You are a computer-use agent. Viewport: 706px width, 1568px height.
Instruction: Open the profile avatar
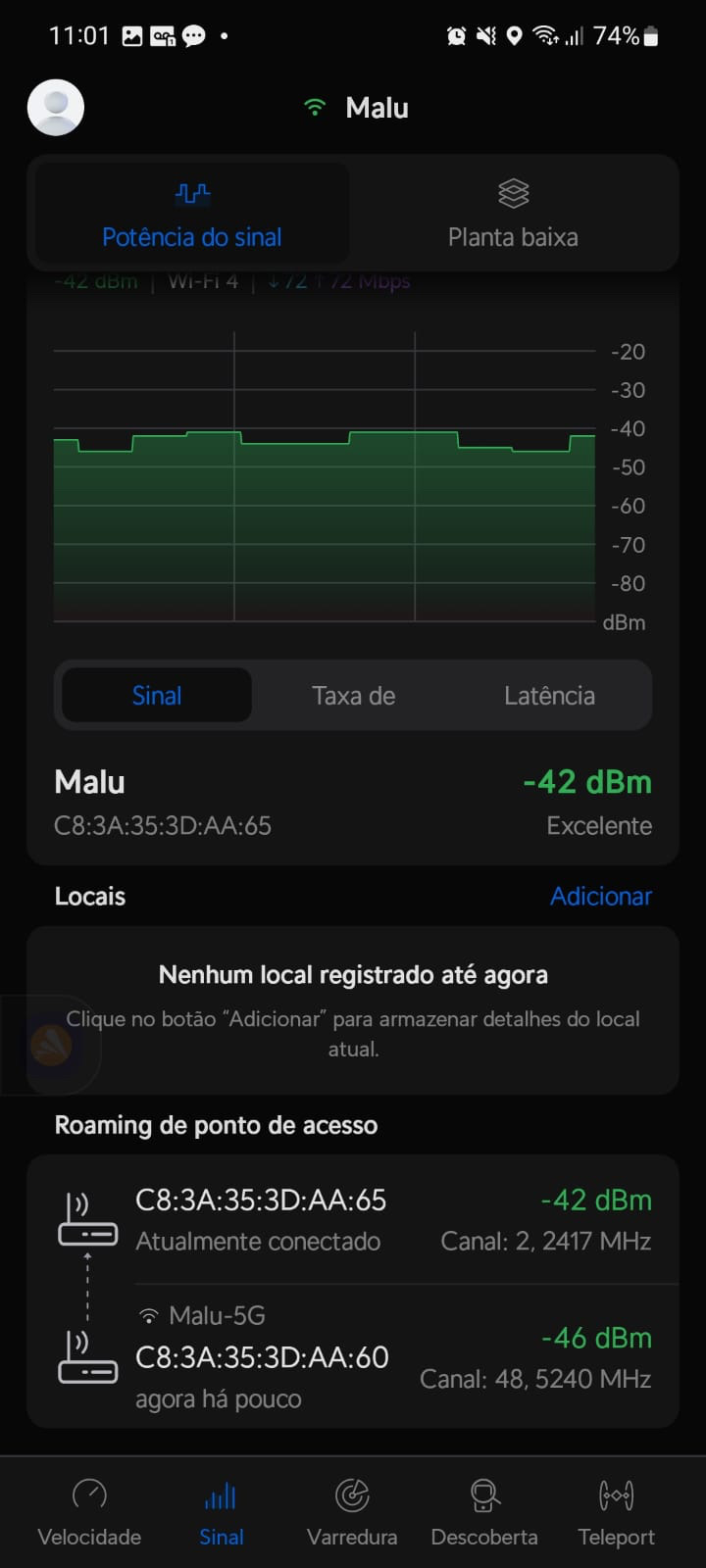click(x=56, y=108)
